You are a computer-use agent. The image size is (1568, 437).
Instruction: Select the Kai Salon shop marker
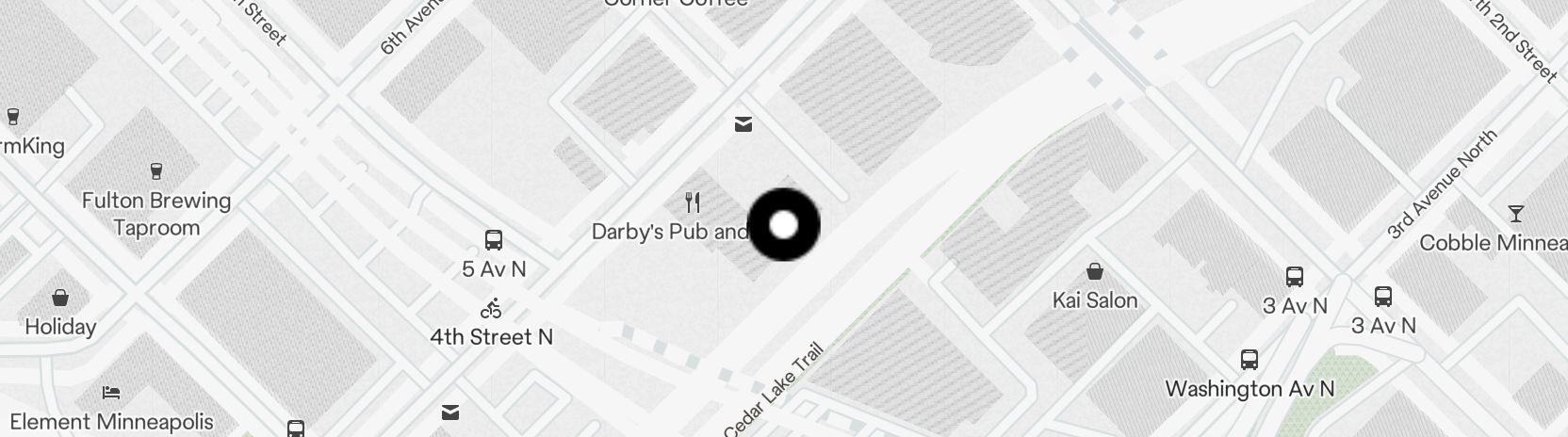[1095, 272]
